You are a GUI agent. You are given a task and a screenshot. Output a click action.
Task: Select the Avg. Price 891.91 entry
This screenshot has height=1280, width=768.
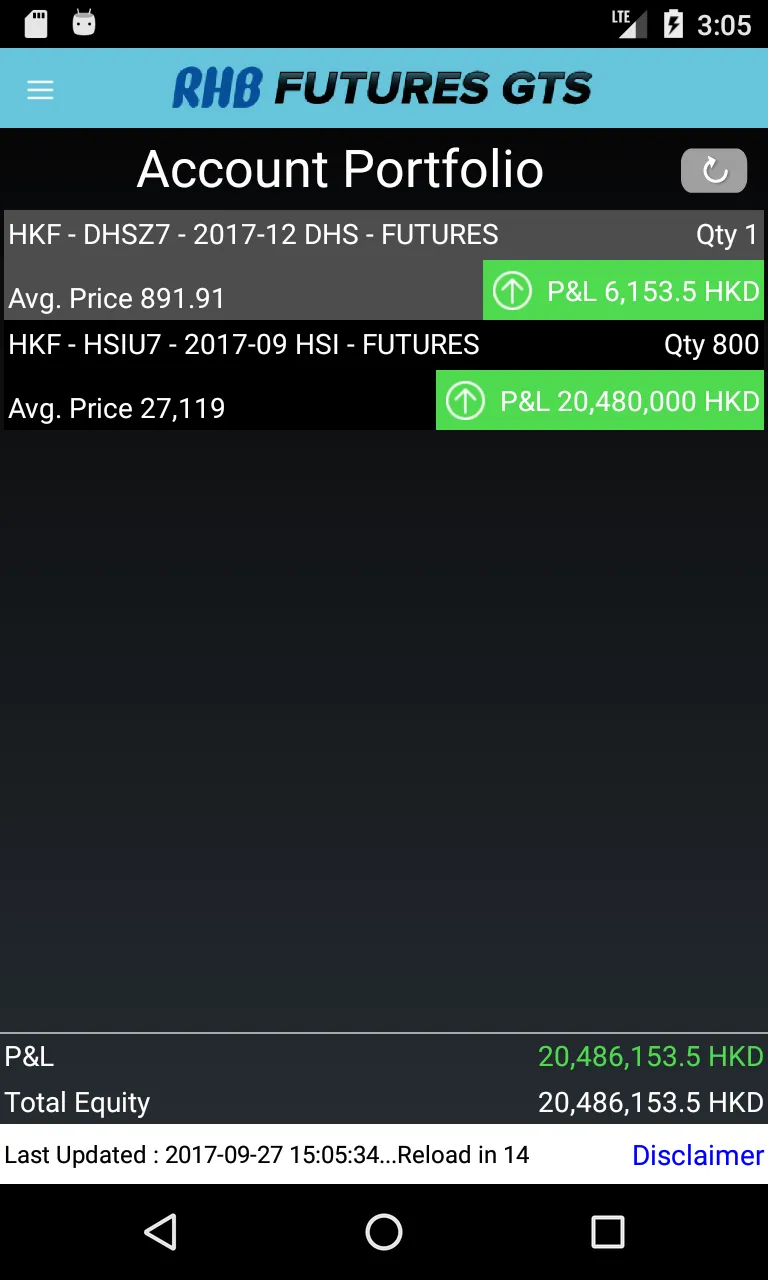click(116, 298)
